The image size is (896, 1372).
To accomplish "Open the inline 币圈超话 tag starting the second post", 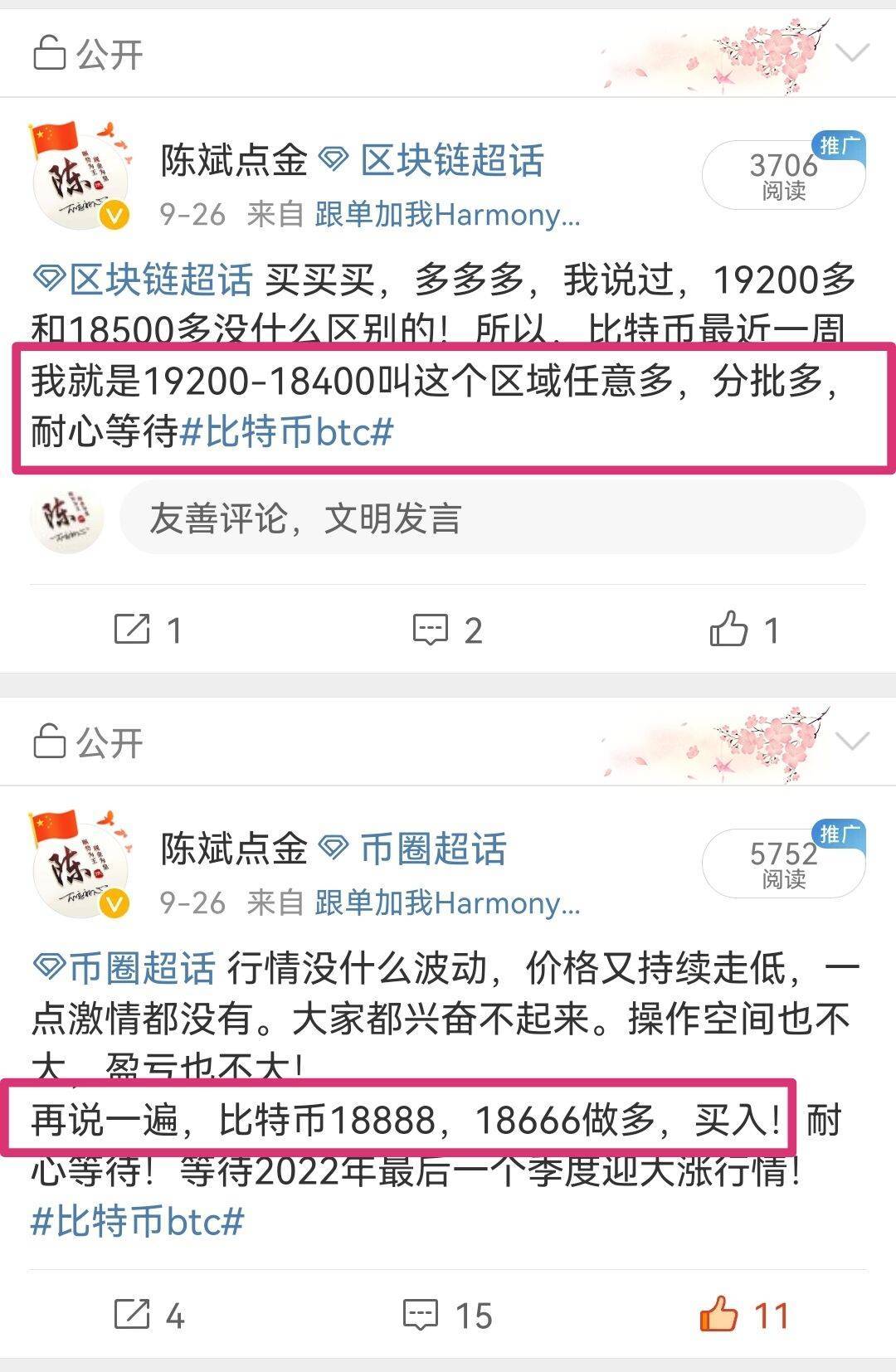I will (125, 968).
